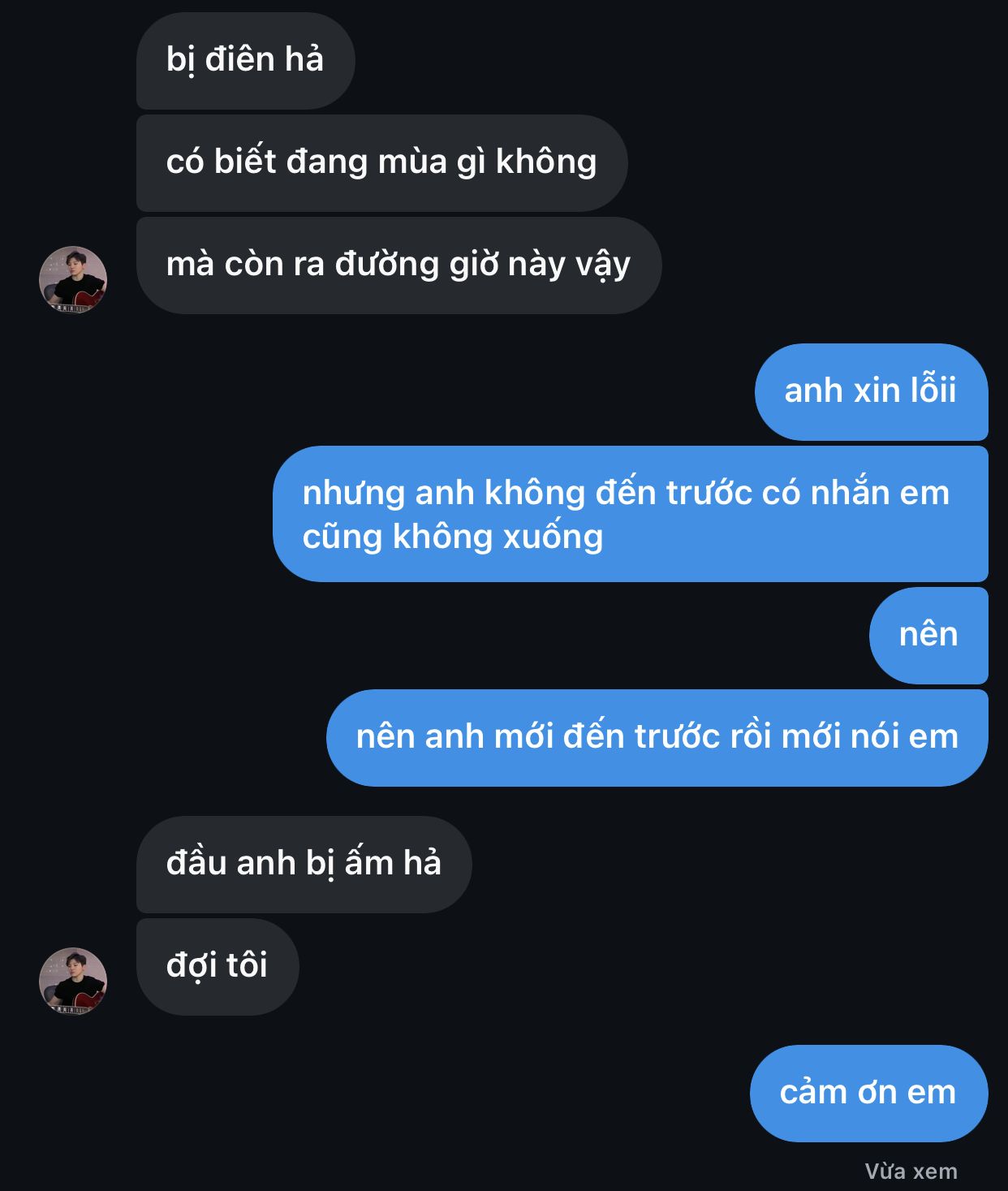The height and width of the screenshot is (1191, 1008).
Task: Tap the profile picture next to "đợi tôi"
Action: [73, 981]
